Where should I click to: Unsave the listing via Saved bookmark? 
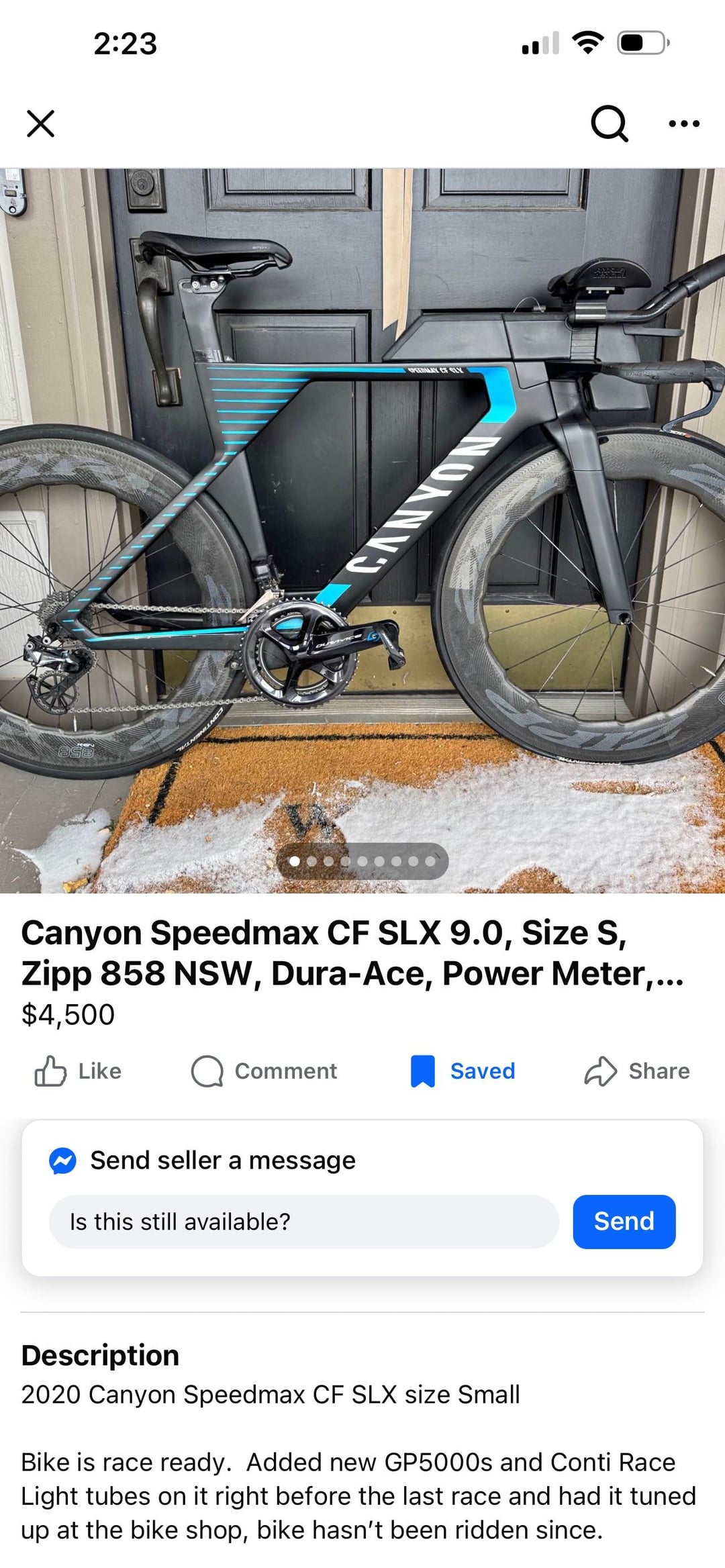[463, 1071]
